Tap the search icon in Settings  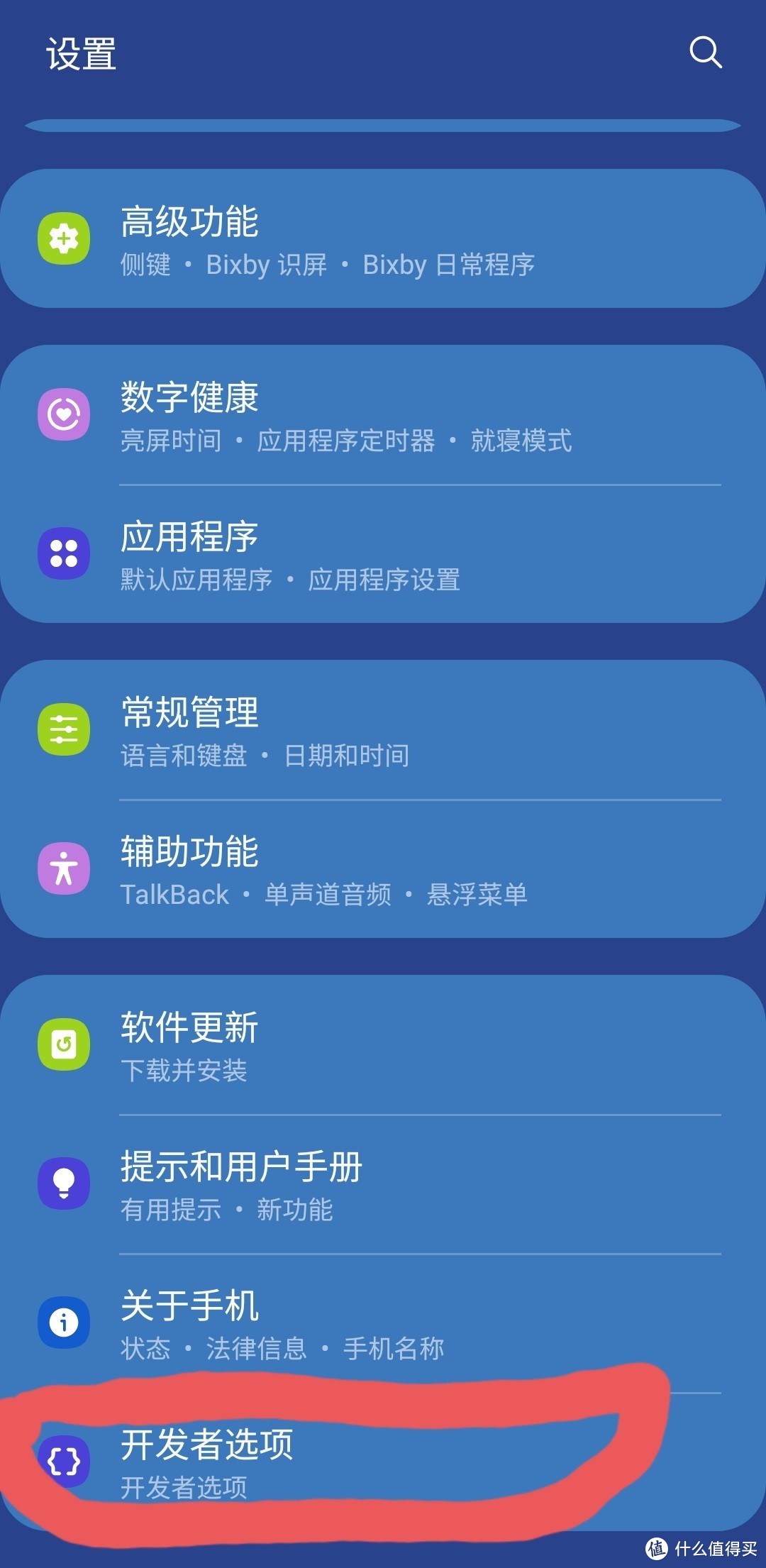(706, 53)
